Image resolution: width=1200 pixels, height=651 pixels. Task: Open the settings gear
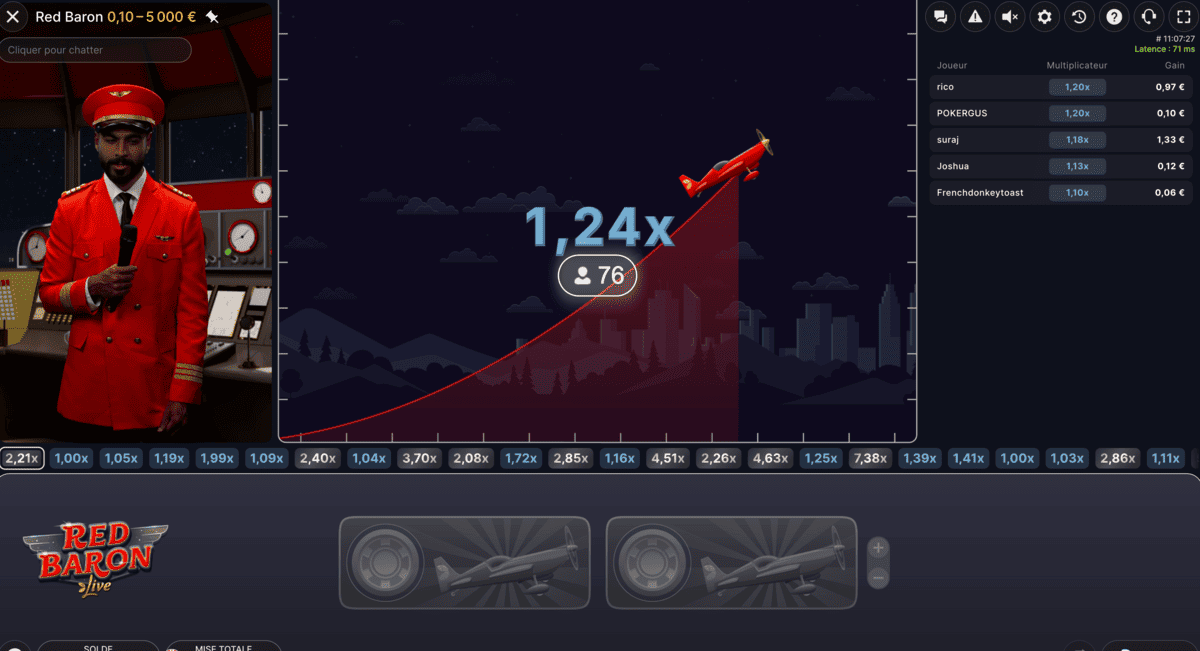[1045, 16]
